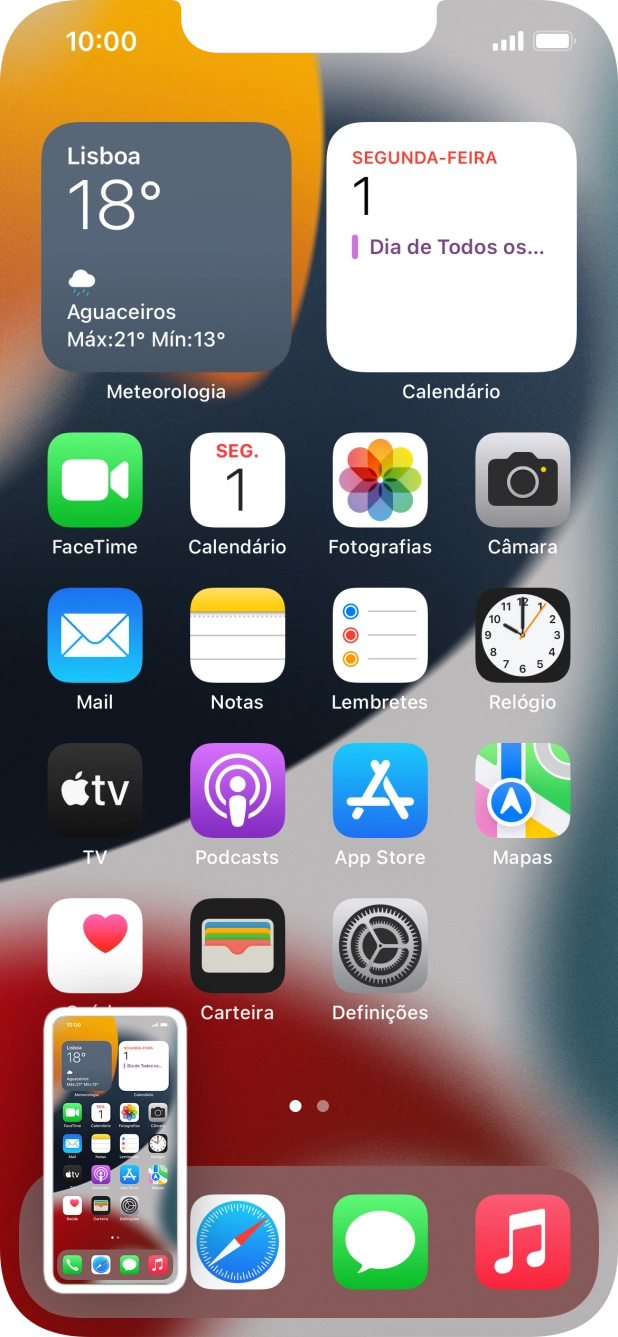Open the Carteira wallet app
The width and height of the screenshot is (618, 1337).
tap(237, 945)
